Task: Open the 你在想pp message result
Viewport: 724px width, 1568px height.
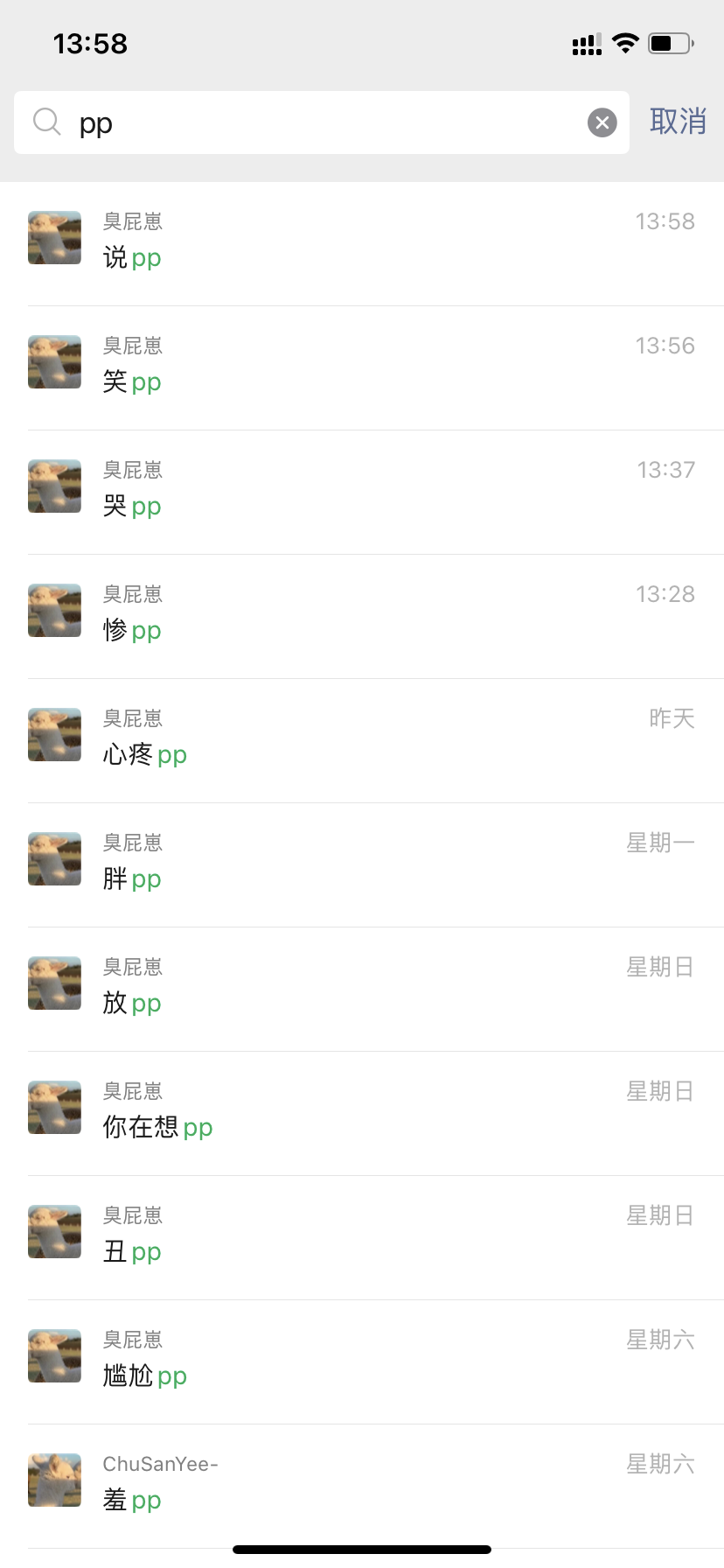Action: pos(362,1114)
